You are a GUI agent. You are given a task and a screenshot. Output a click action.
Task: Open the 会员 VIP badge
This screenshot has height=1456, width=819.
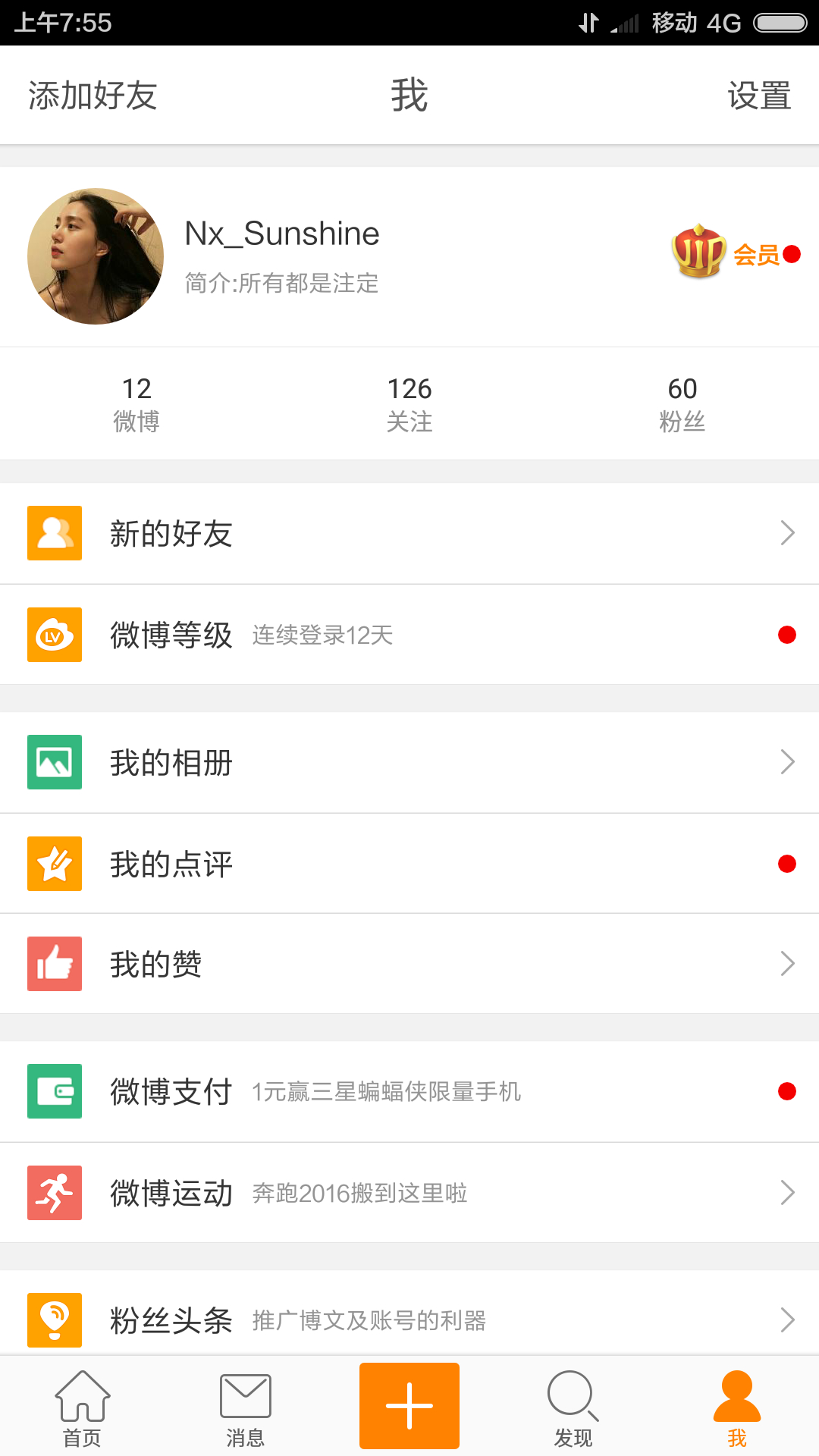pos(736,253)
